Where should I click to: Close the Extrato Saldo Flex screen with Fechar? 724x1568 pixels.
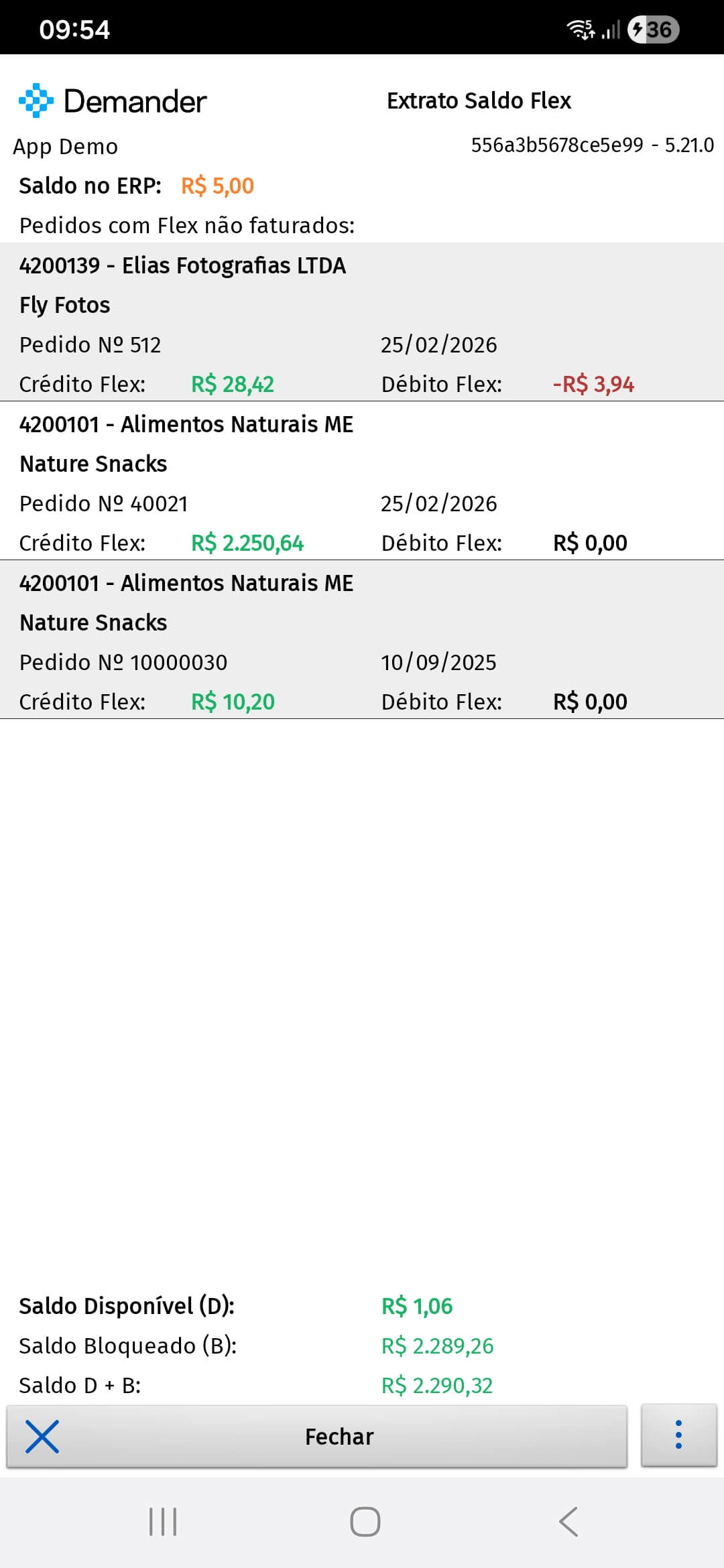coord(316,1436)
